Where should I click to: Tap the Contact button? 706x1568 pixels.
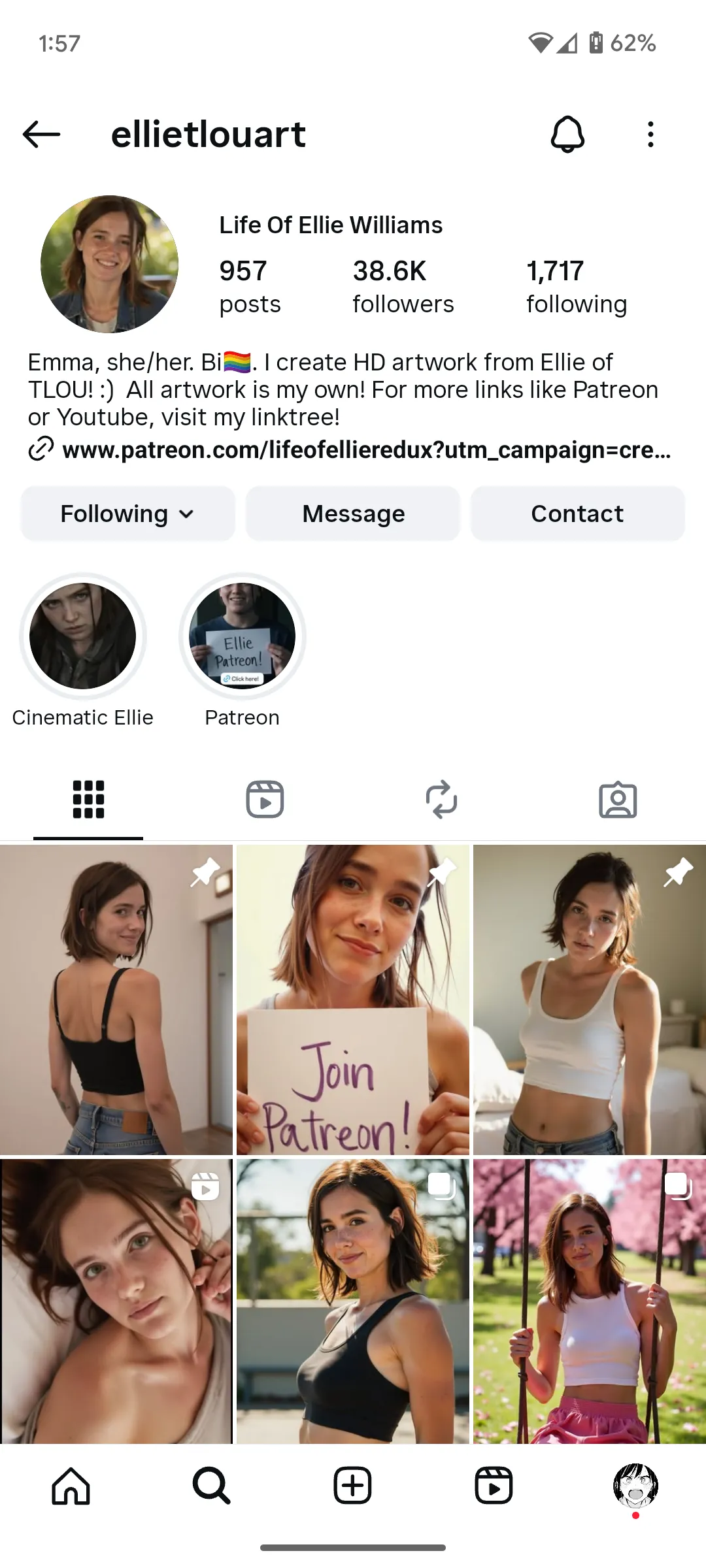point(577,514)
